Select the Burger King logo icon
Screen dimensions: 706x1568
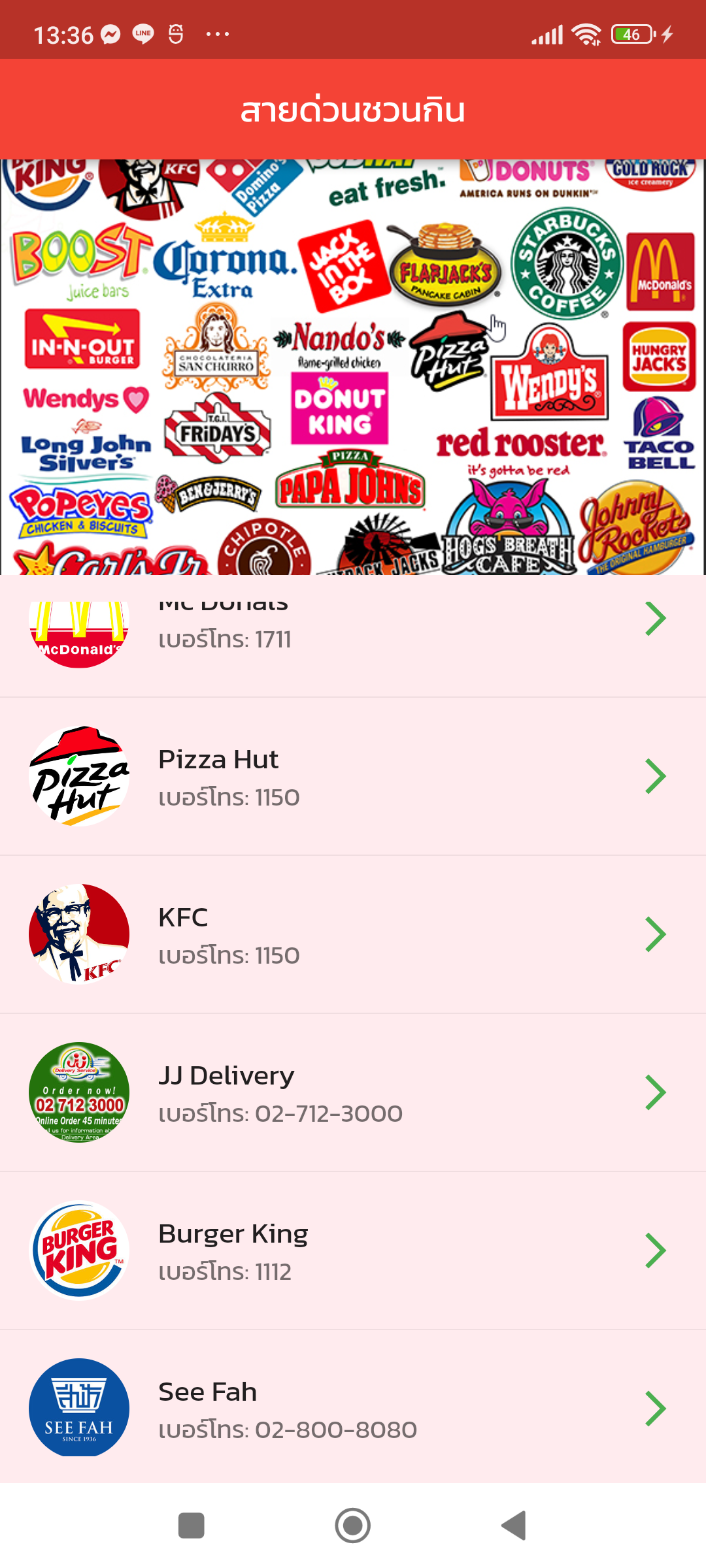(x=78, y=1250)
